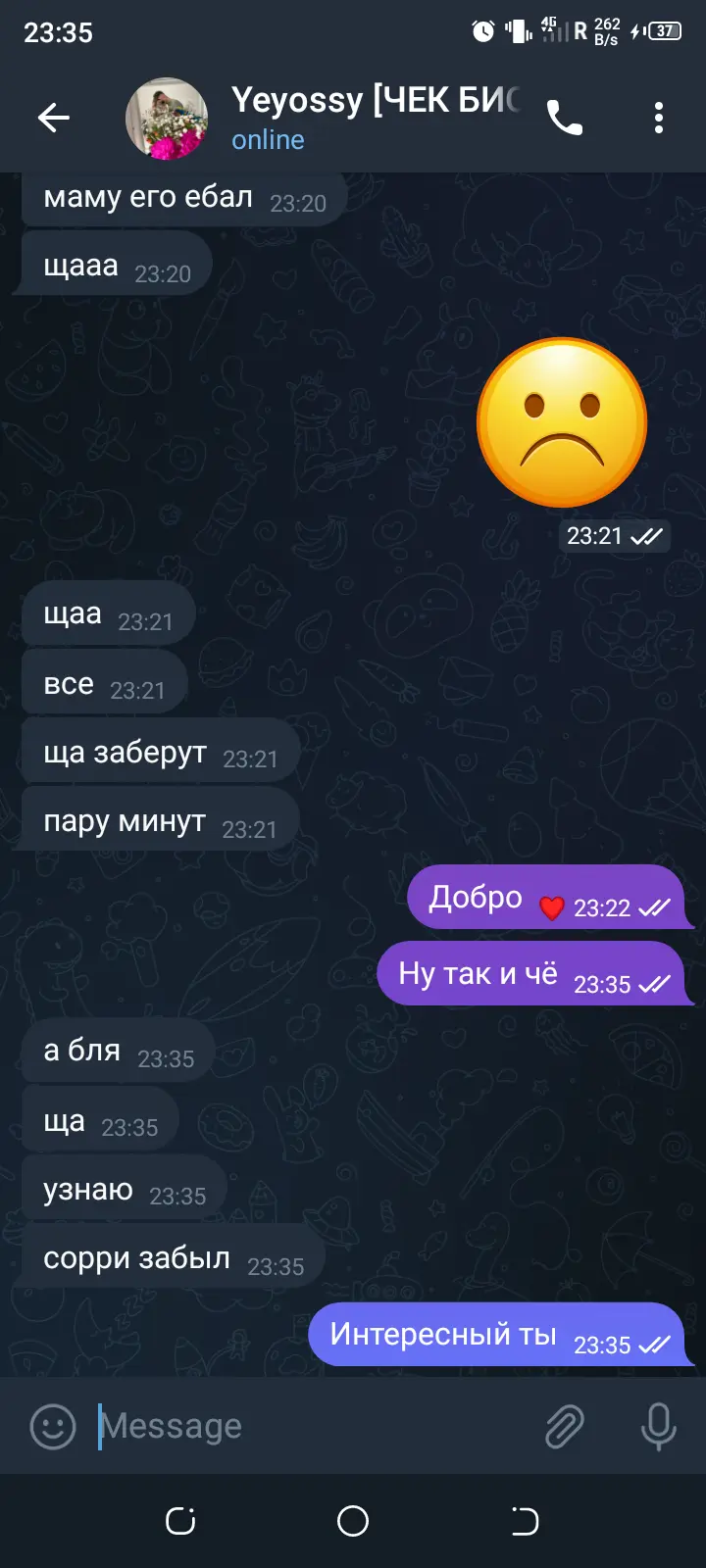The width and height of the screenshot is (706, 1568).
Task: Open the three-dot overflow menu
Action: click(x=659, y=119)
